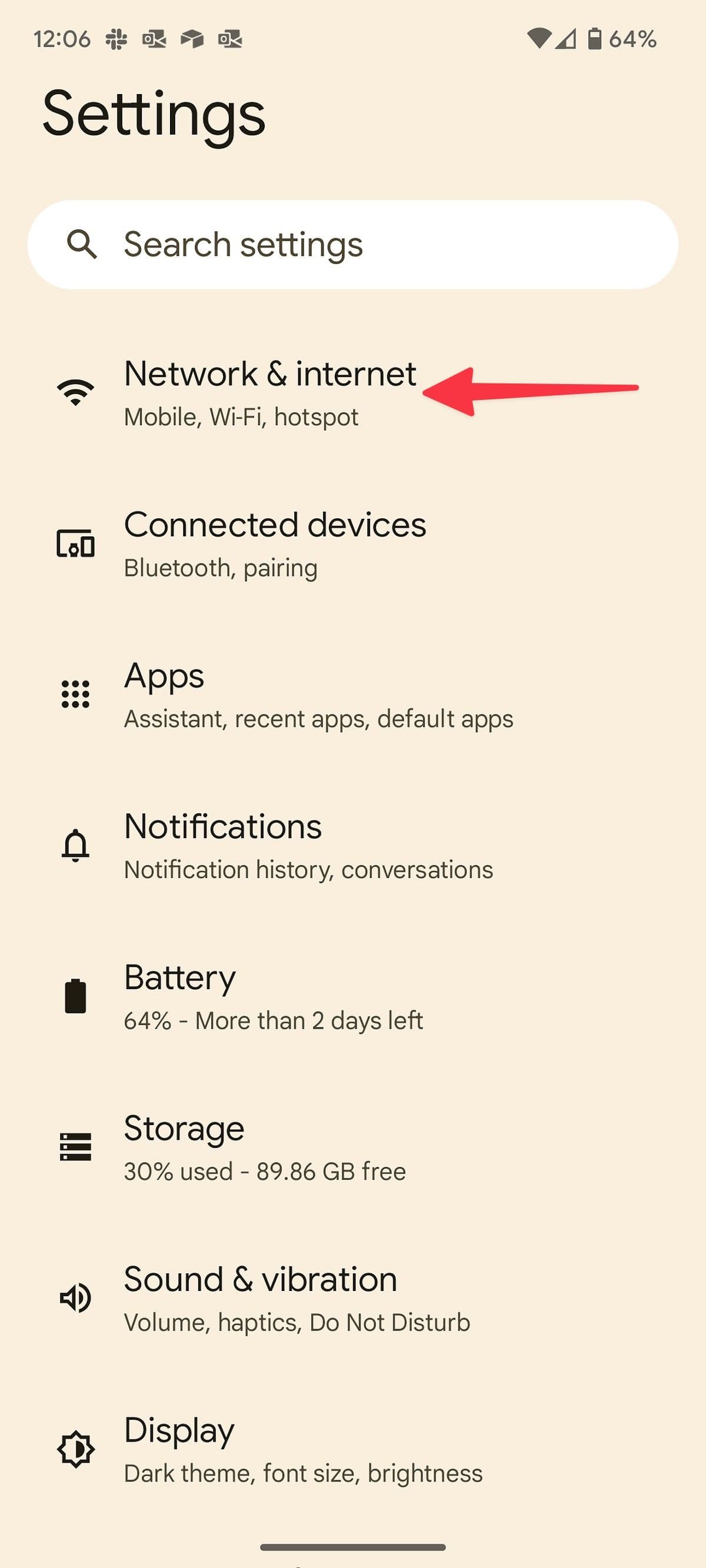Tap the Sound & vibration speaker icon
706x1568 pixels.
click(x=74, y=1297)
